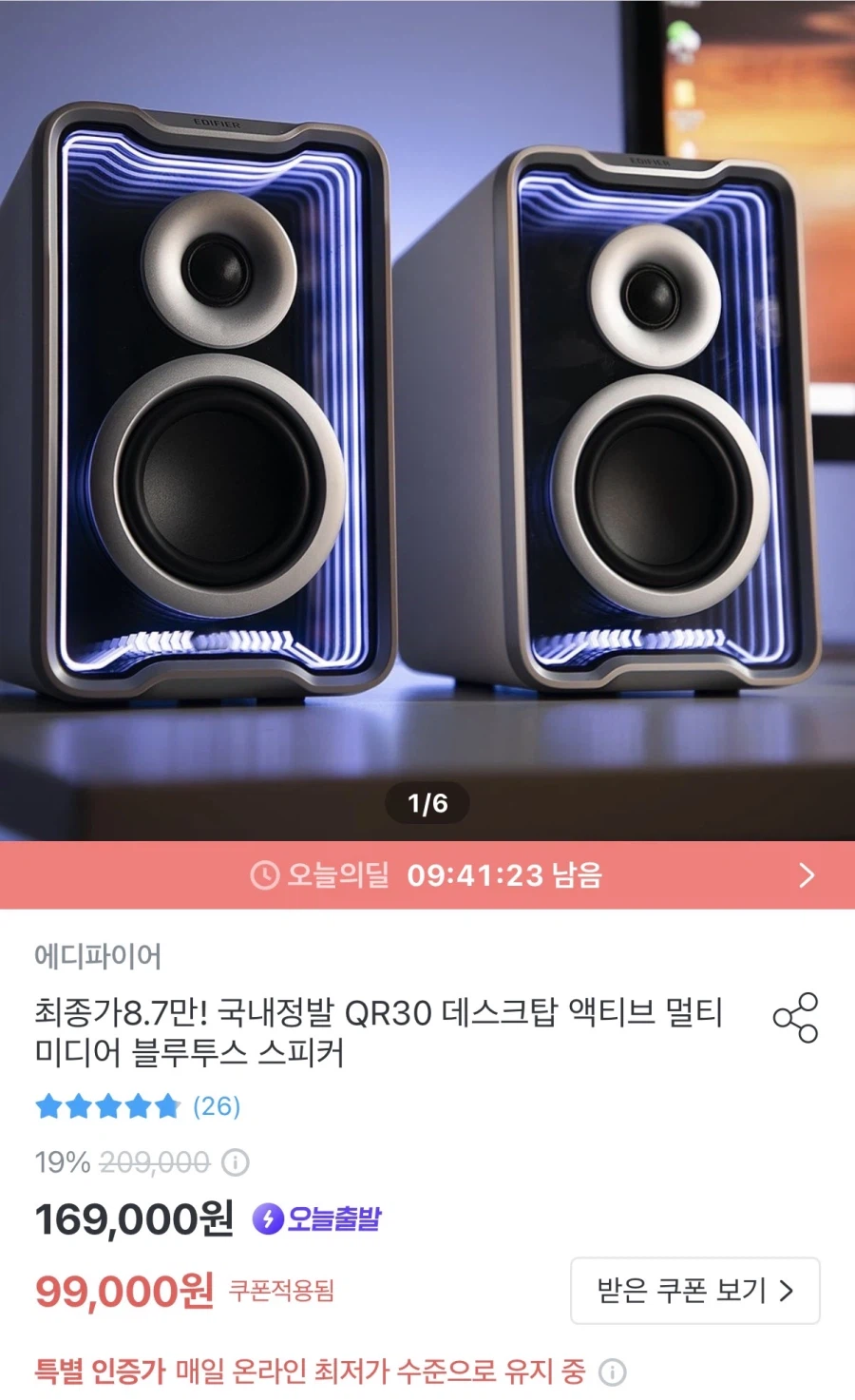Select the 특별 인증가 price guarantee text
The height and width of the screenshot is (1400, 855).
pyautogui.click(x=100, y=1373)
